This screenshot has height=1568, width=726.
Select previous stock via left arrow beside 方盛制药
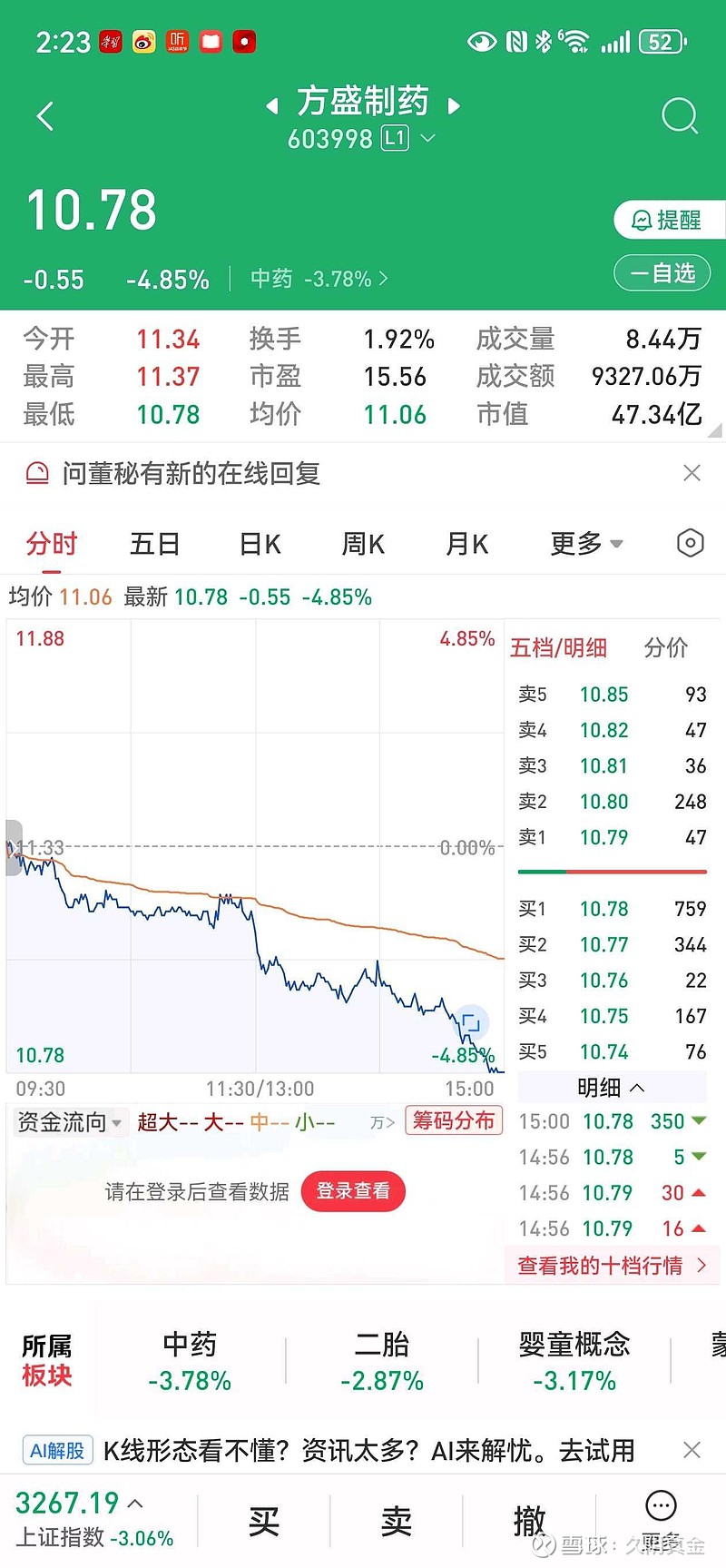click(x=271, y=105)
